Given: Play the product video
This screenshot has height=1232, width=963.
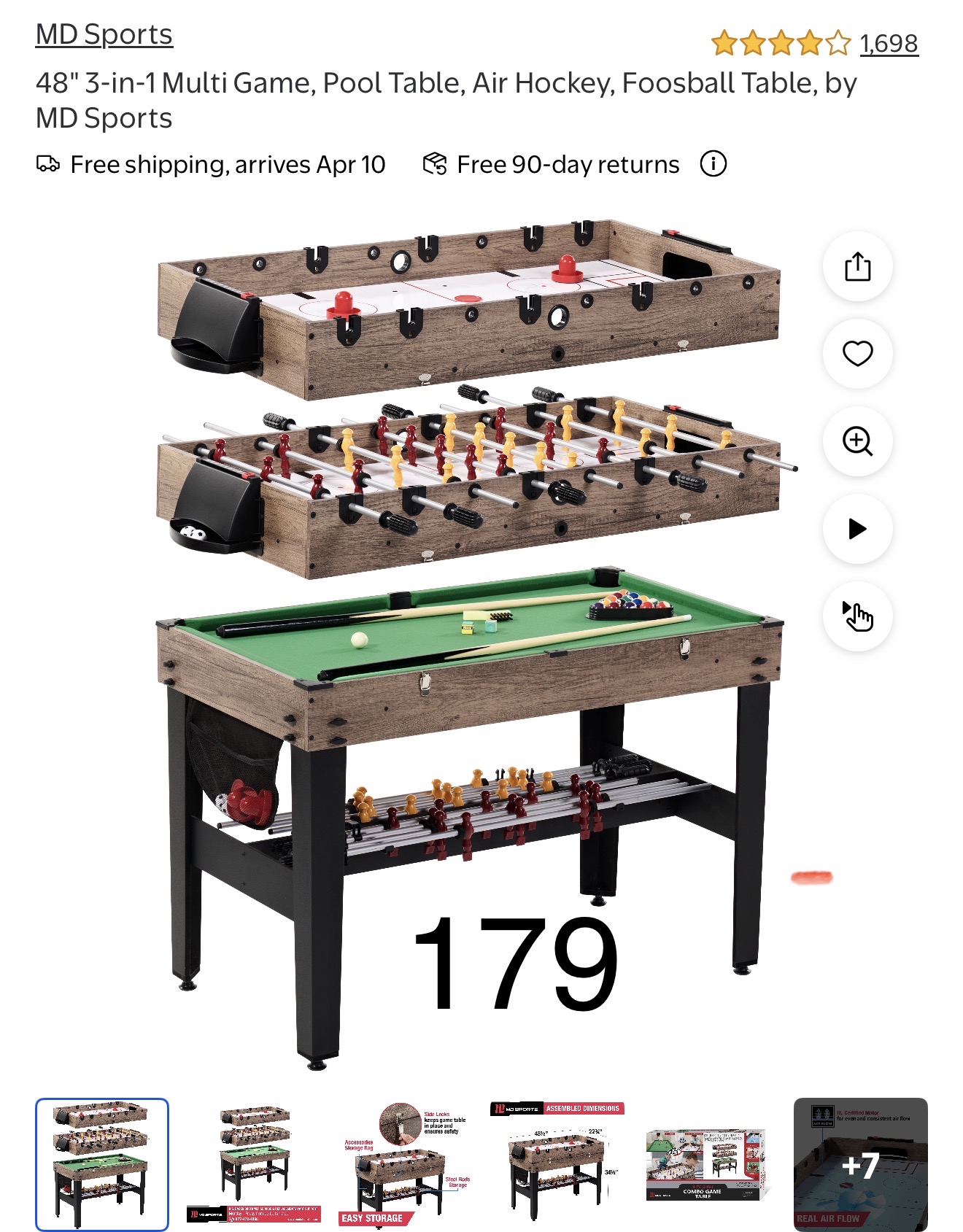Looking at the screenshot, I should [x=857, y=529].
